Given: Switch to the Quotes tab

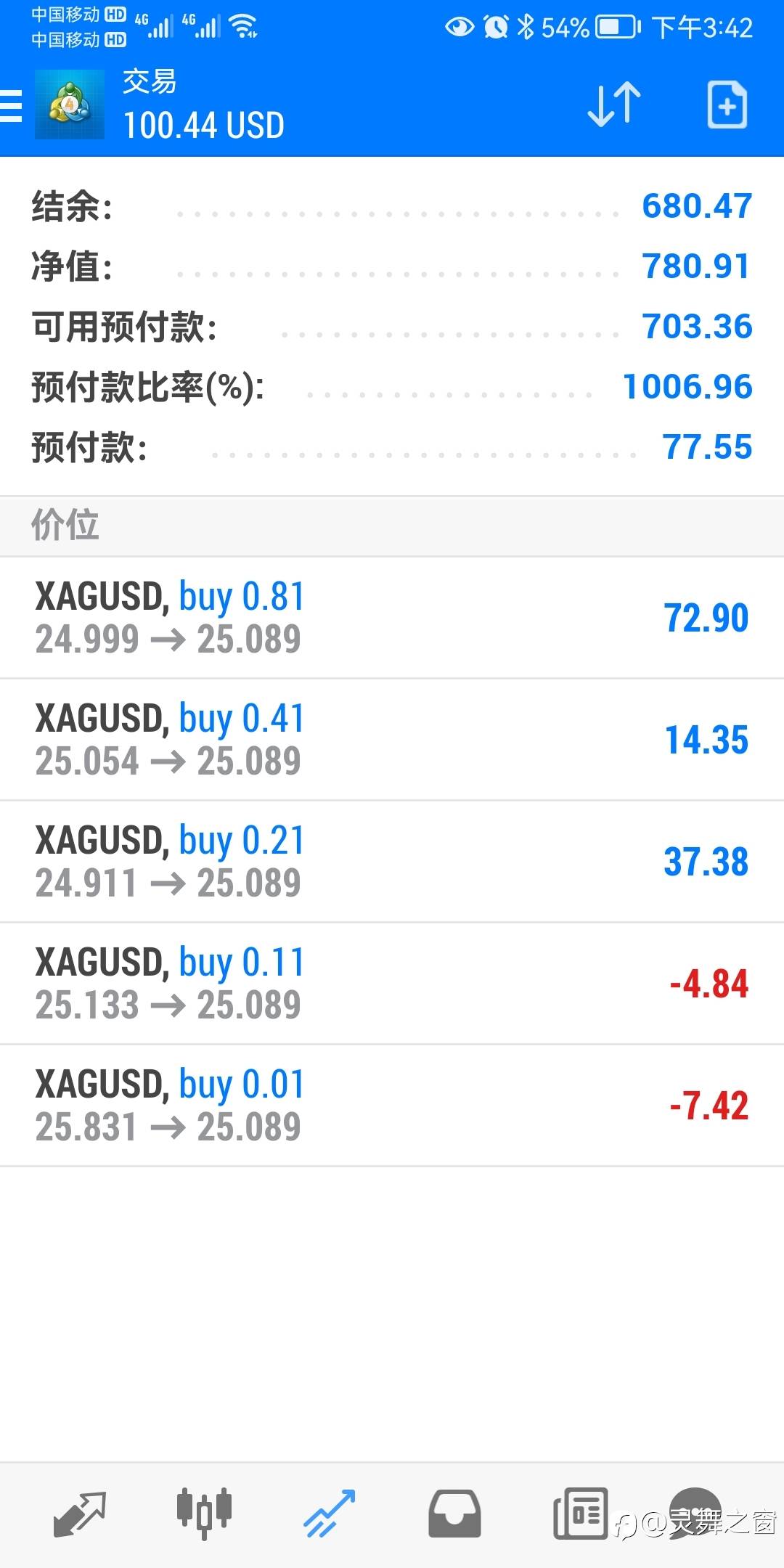Looking at the screenshot, I should [80, 1514].
